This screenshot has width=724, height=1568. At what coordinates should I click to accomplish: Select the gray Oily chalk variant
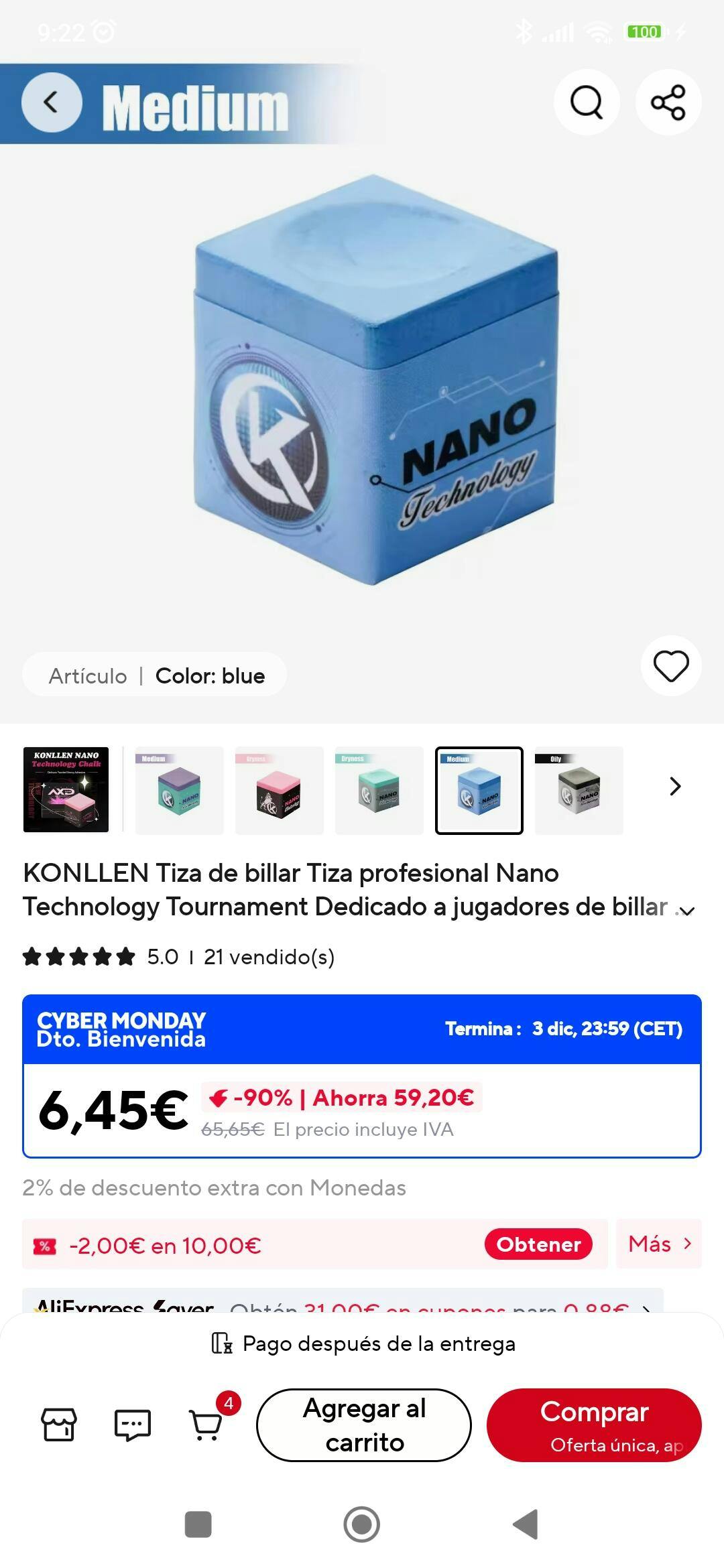[579, 790]
